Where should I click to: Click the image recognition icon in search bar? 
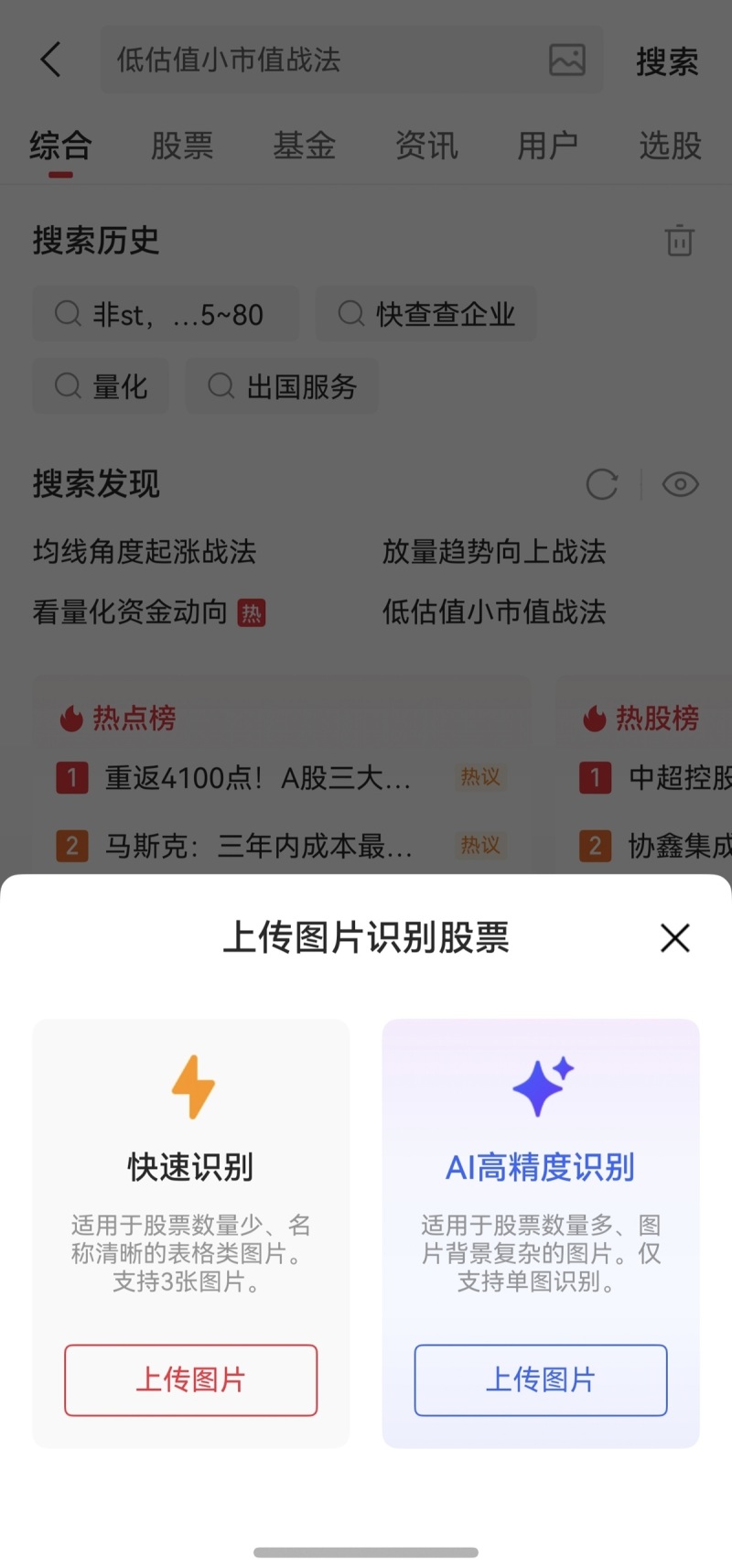[x=567, y=61]
